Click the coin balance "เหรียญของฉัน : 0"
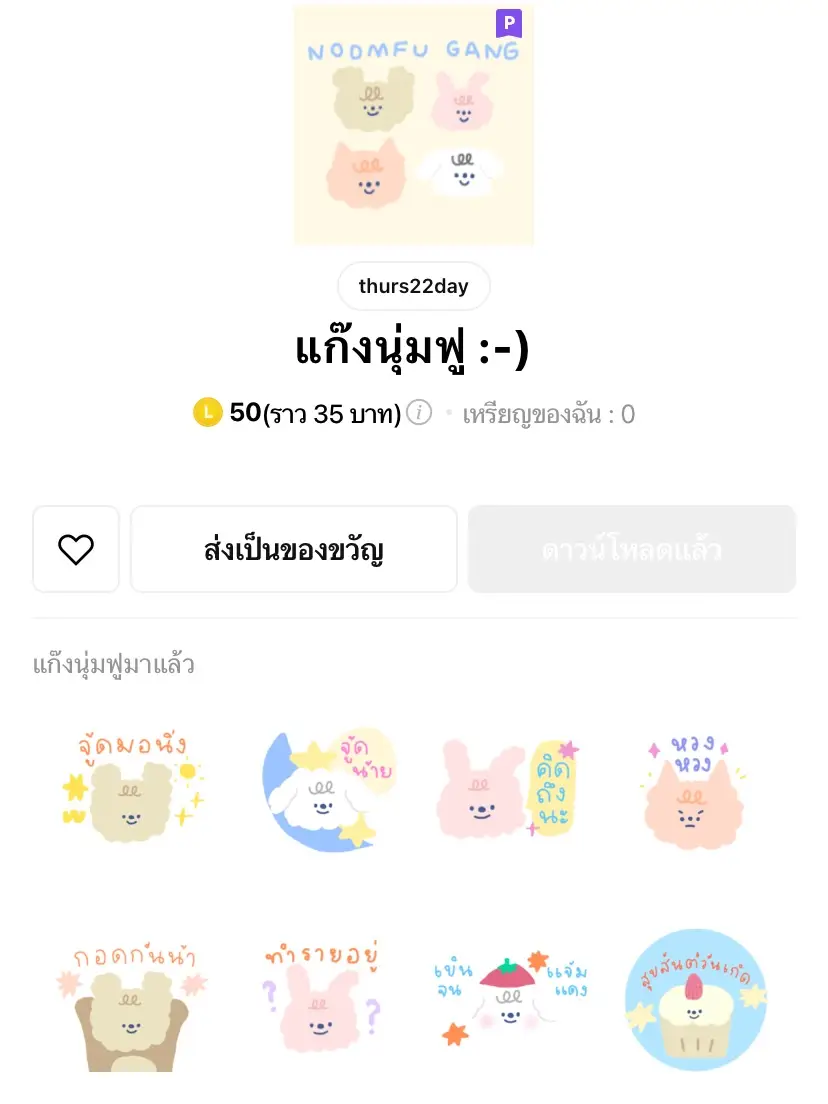Screen dimensions: 828x1104 548,413
